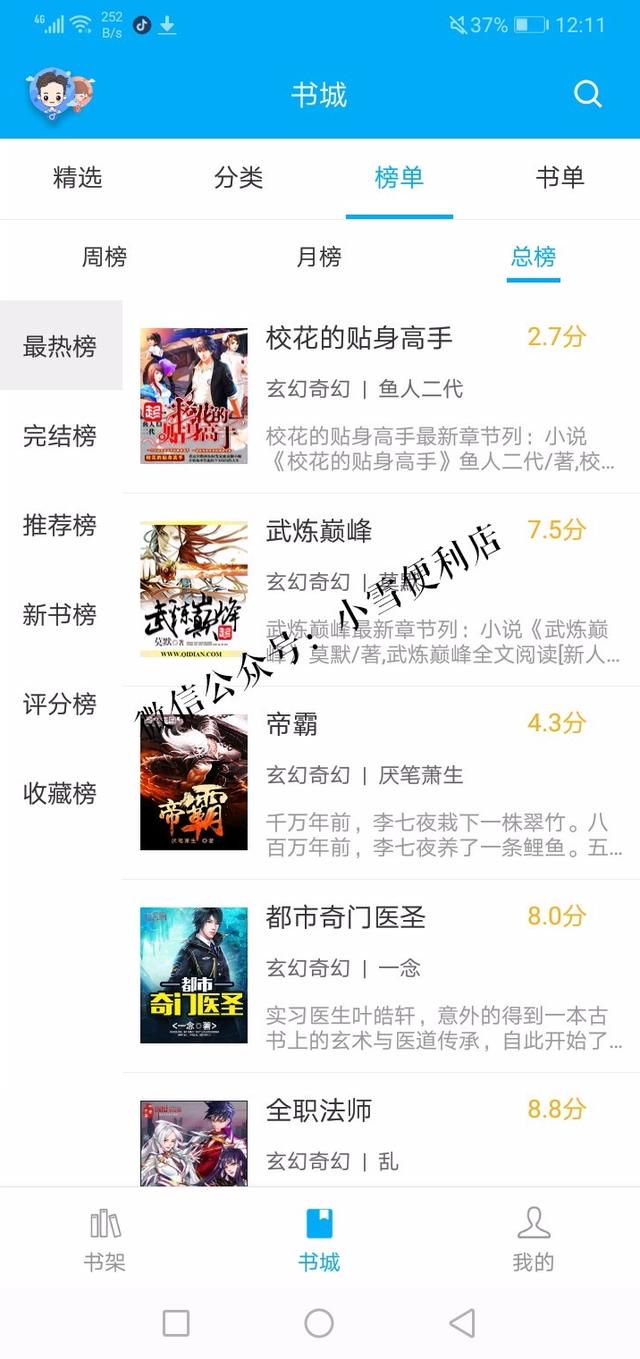This screenshot has width=640, height=1359.
Task: Go to the 书架 bottom tab
Action: click(105, 1240)
